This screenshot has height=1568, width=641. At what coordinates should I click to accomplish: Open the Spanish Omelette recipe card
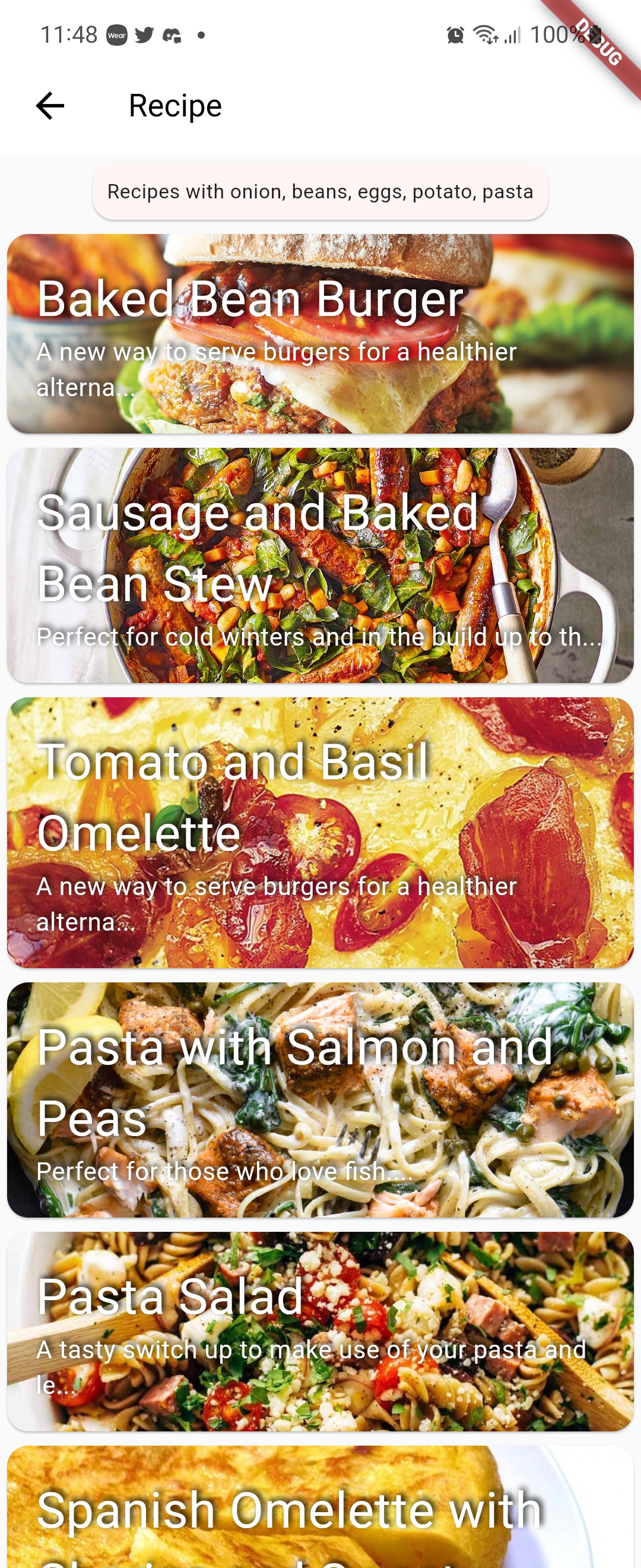(320, 1507)
